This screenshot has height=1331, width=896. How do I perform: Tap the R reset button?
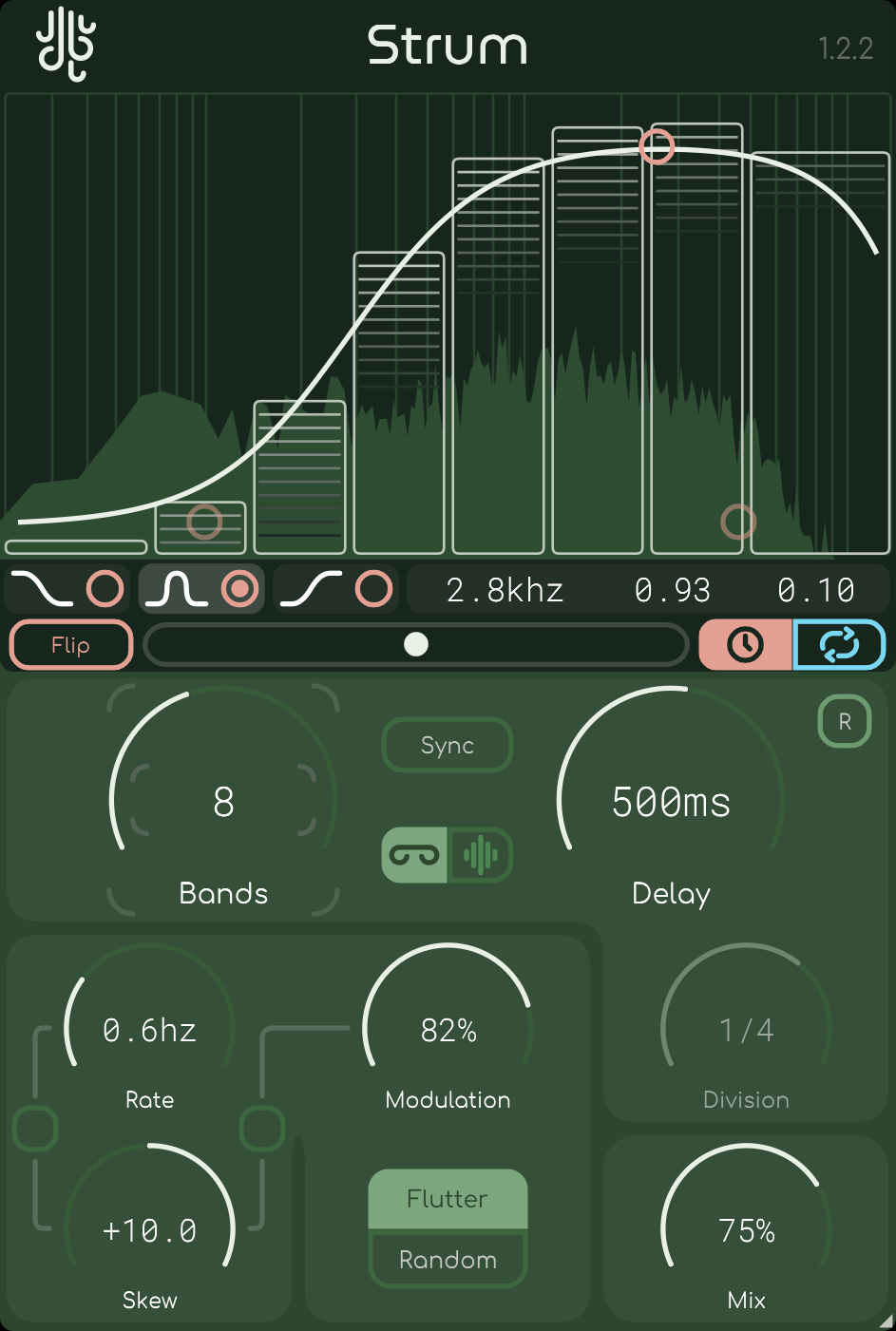tap(844, 722)
